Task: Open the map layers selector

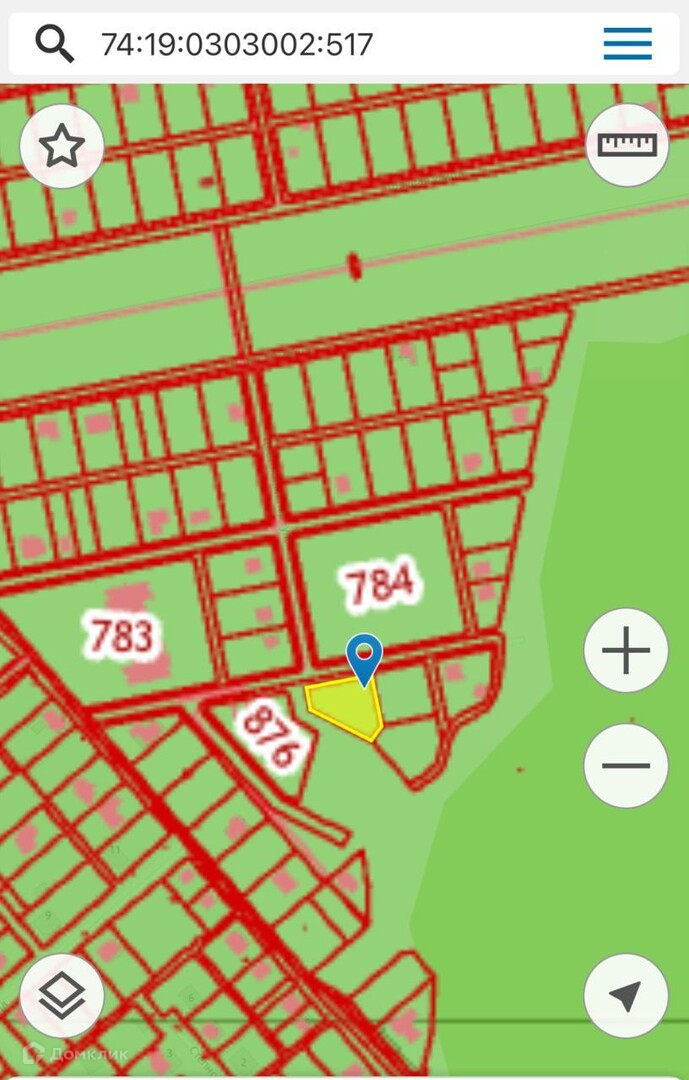Action: point(62,994)
